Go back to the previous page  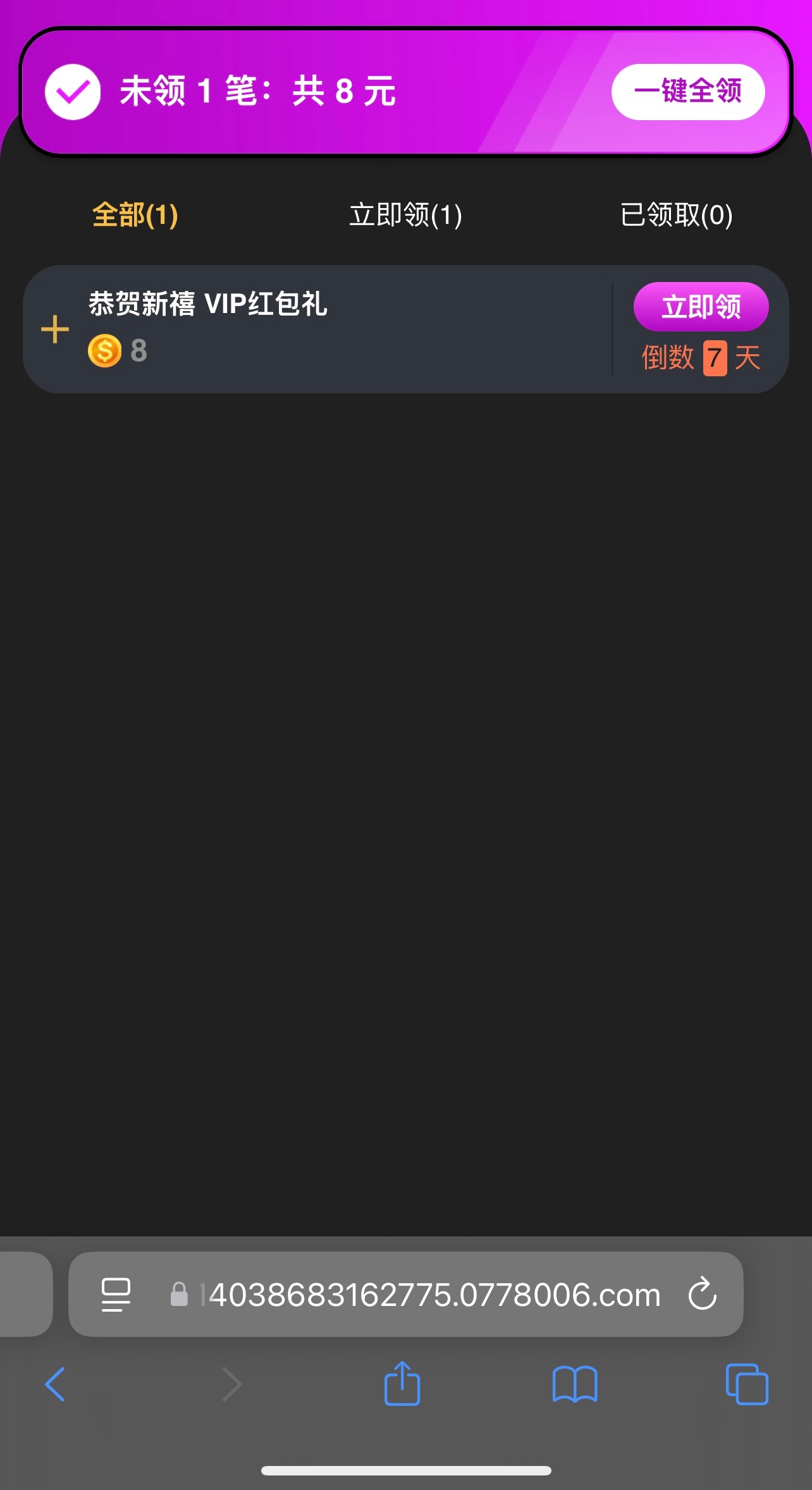(56, 1384)
